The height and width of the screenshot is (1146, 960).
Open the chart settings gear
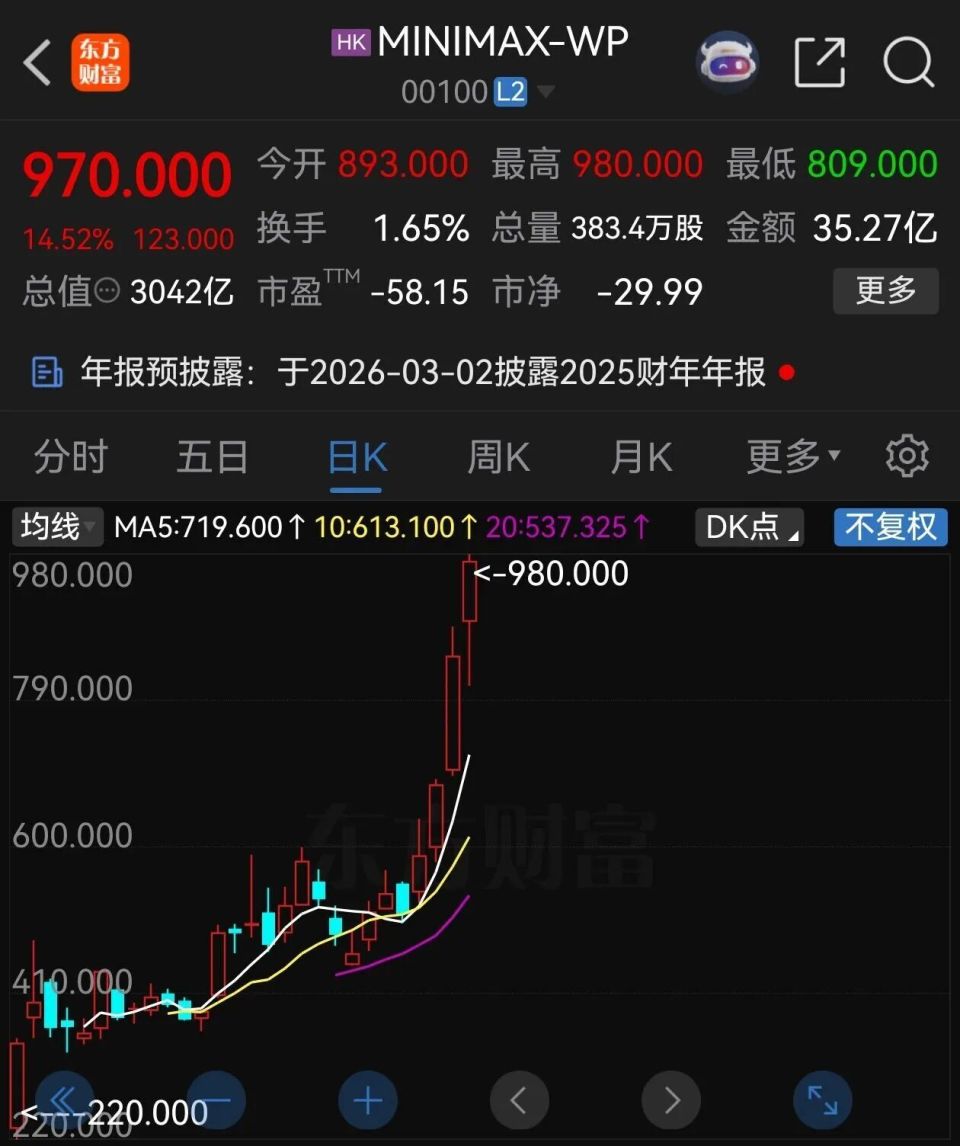click(907, 455)
